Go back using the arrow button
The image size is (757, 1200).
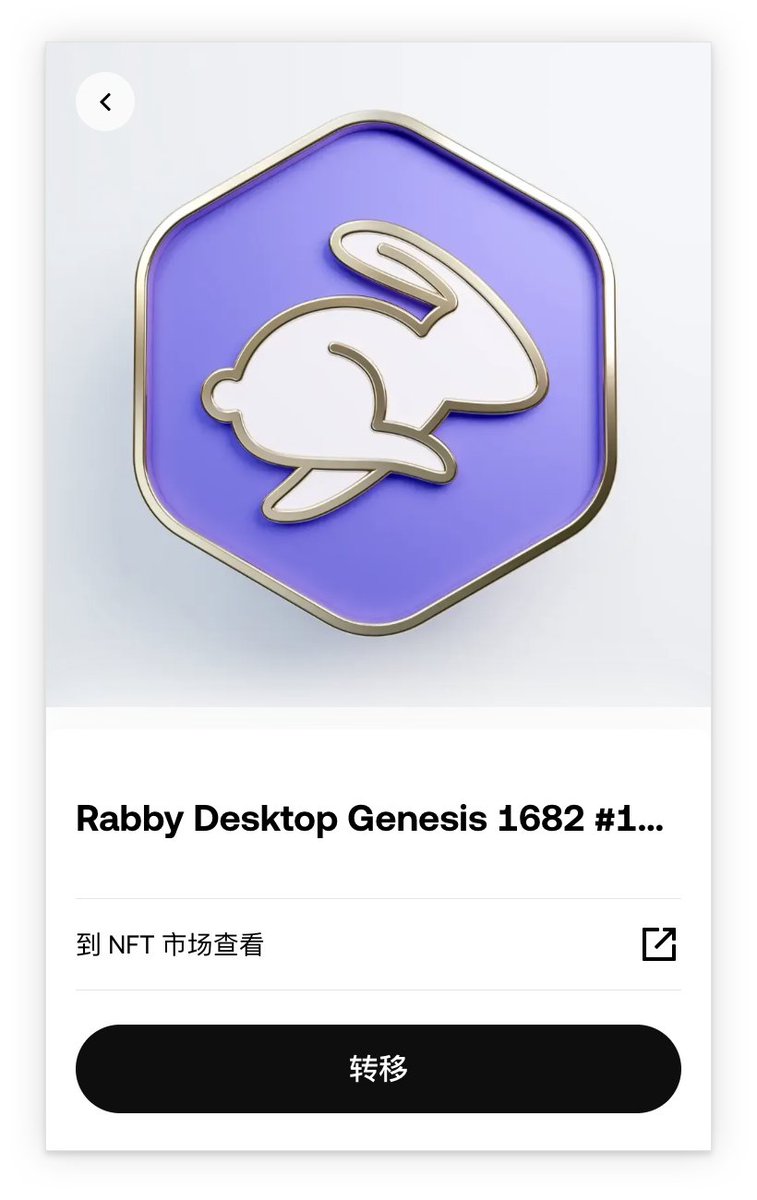pyautogui.click(x=105, y=102)
